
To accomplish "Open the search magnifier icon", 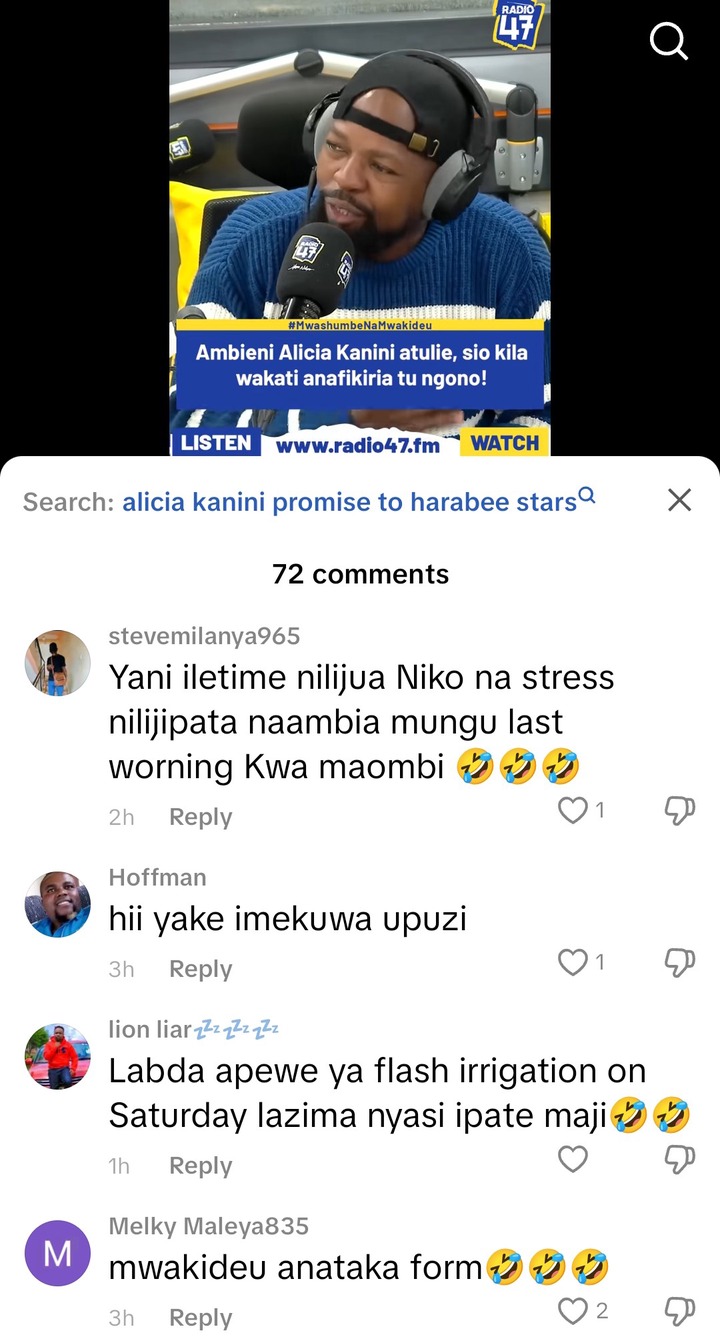I will (668, 41).
